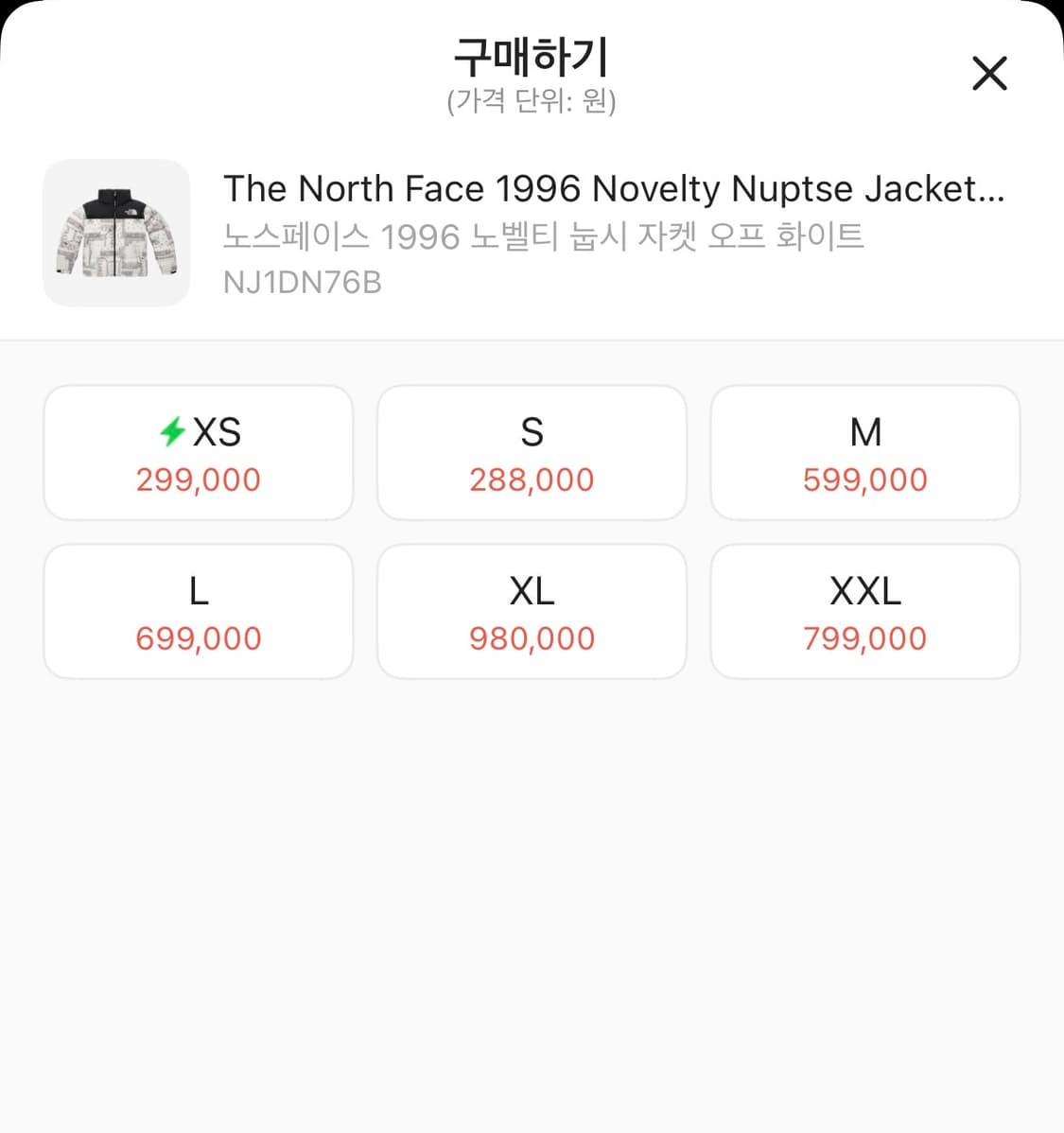Click the product title to view details
The width and height of the screenshot is (1064, 1133).
click(x=567, y=188)
